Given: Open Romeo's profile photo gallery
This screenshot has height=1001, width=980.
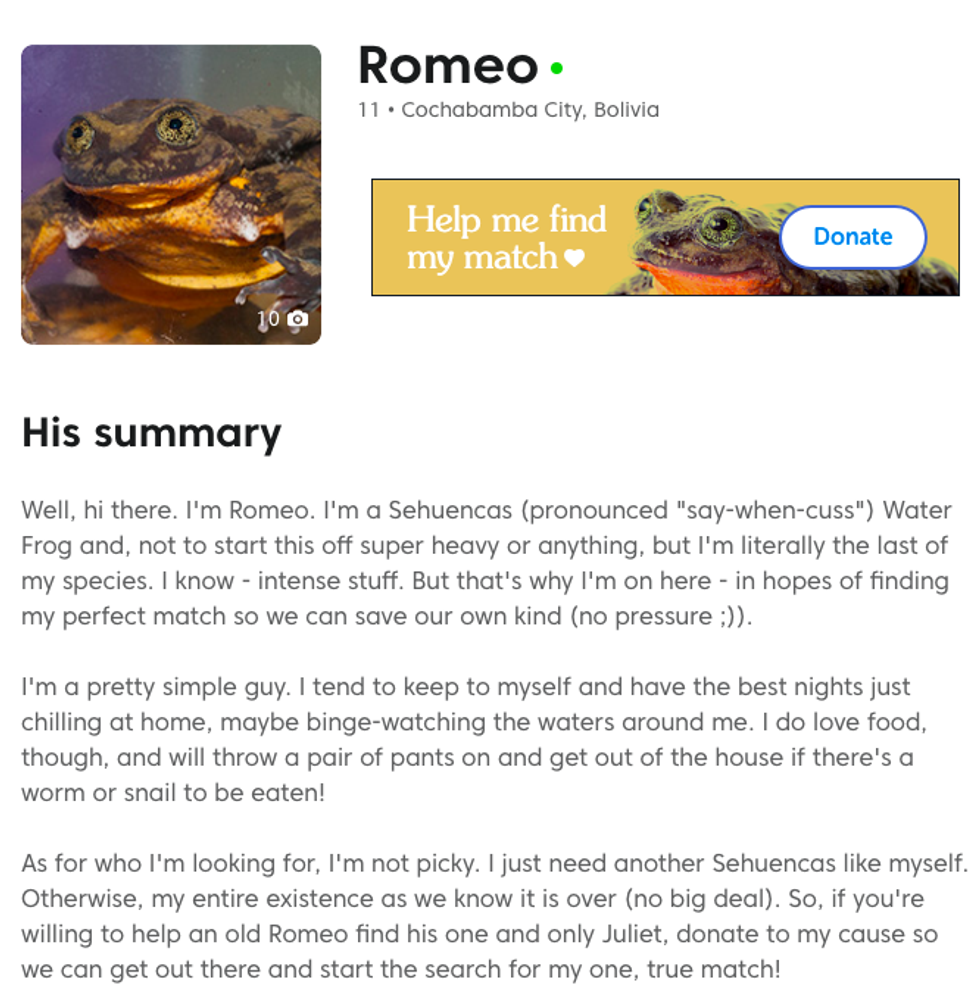Looking at the screenshot, I should [171, 195].
